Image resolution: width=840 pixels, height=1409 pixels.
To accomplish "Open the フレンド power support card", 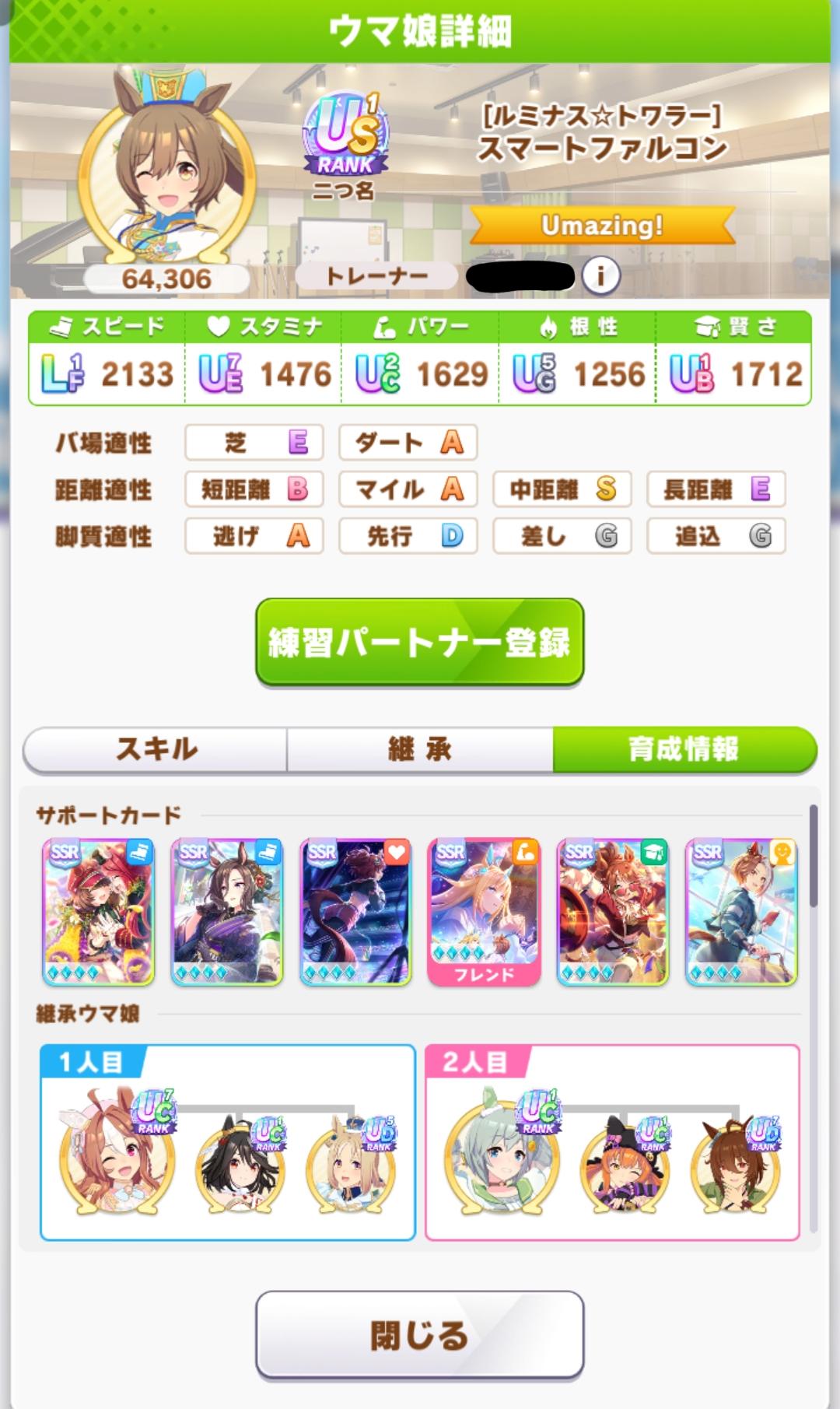I will pos(484,912).
